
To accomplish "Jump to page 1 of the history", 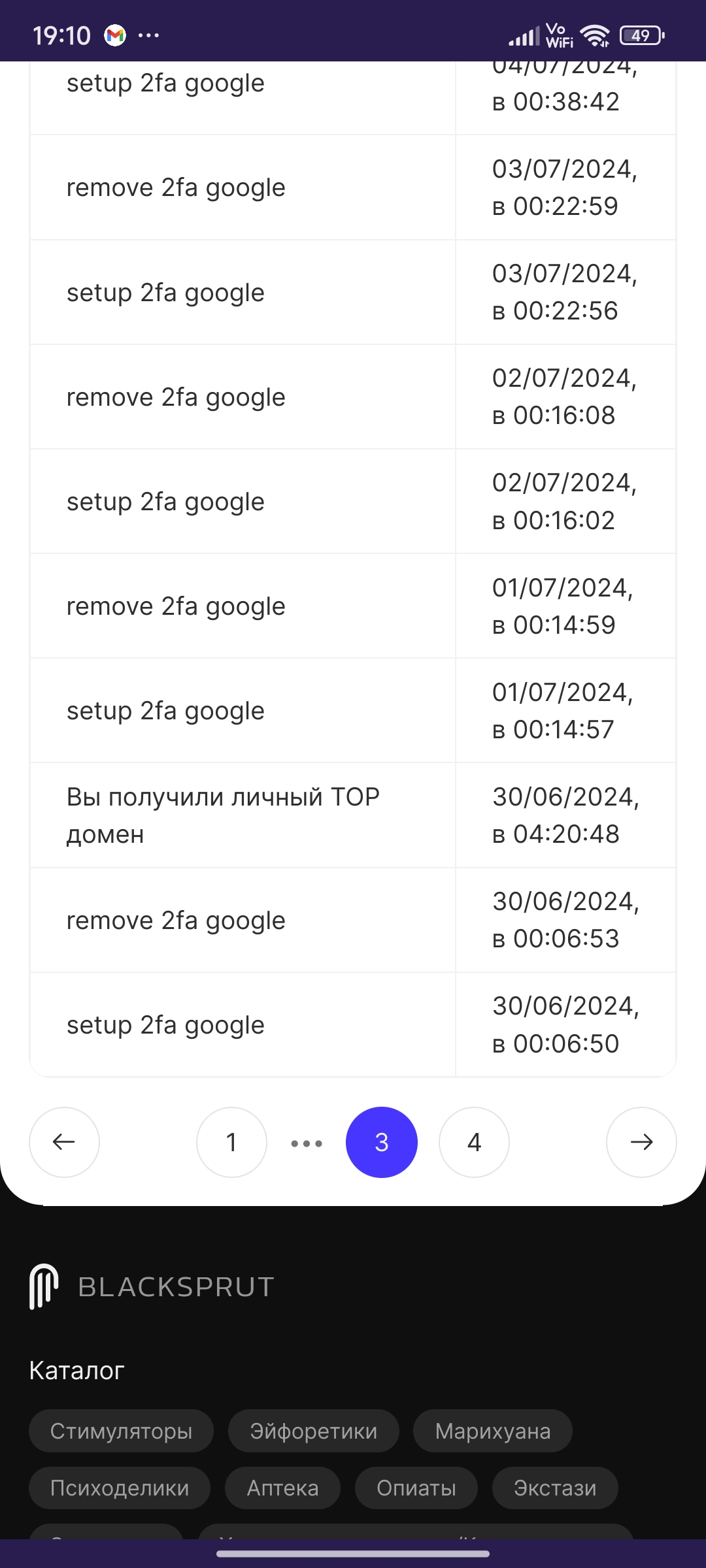I will point(231,1142).
